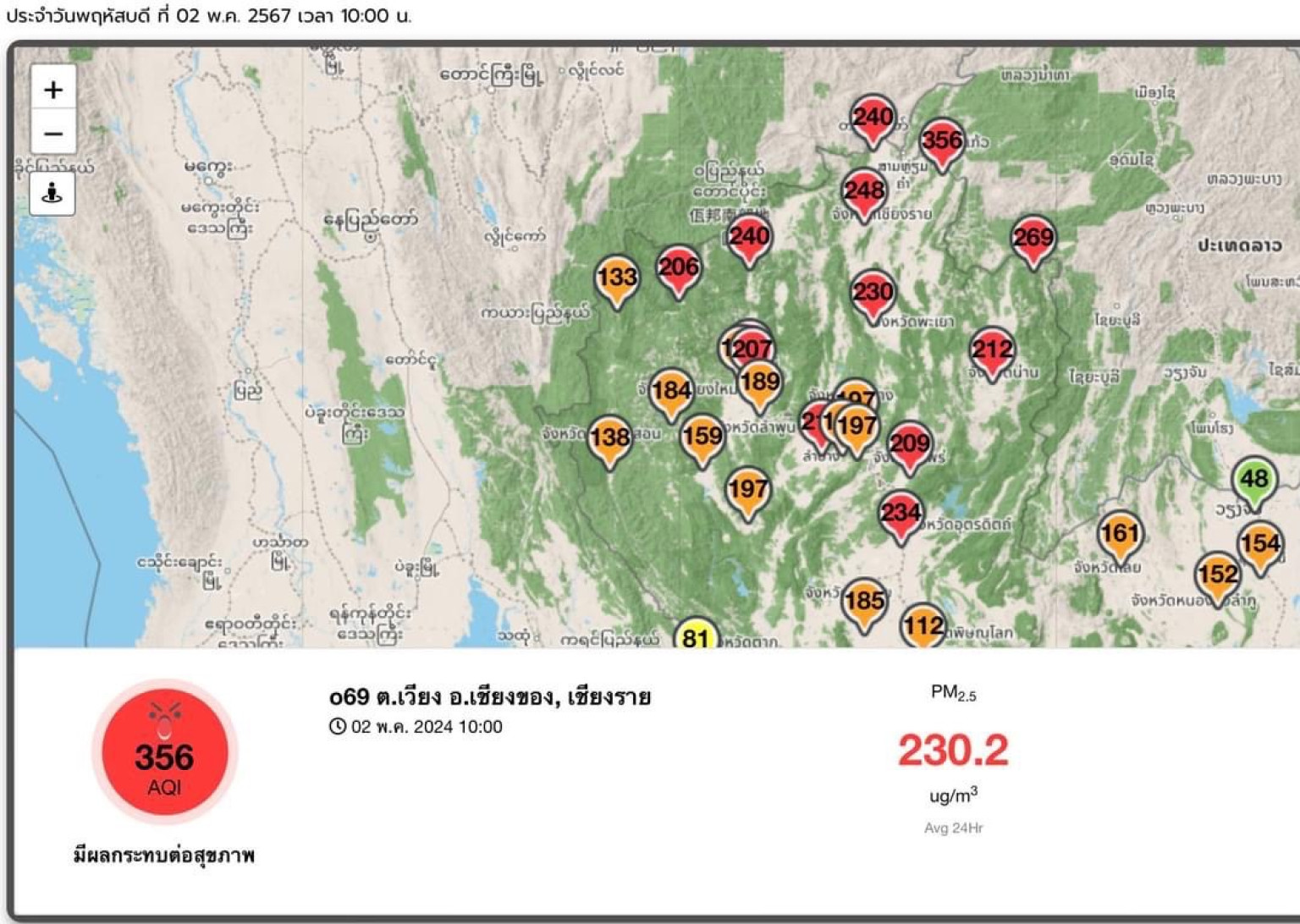Image resolution: width=1300 pixels, height=924 pixels.
Task: Select the 159 orange pin
Action: click(702, 437)
